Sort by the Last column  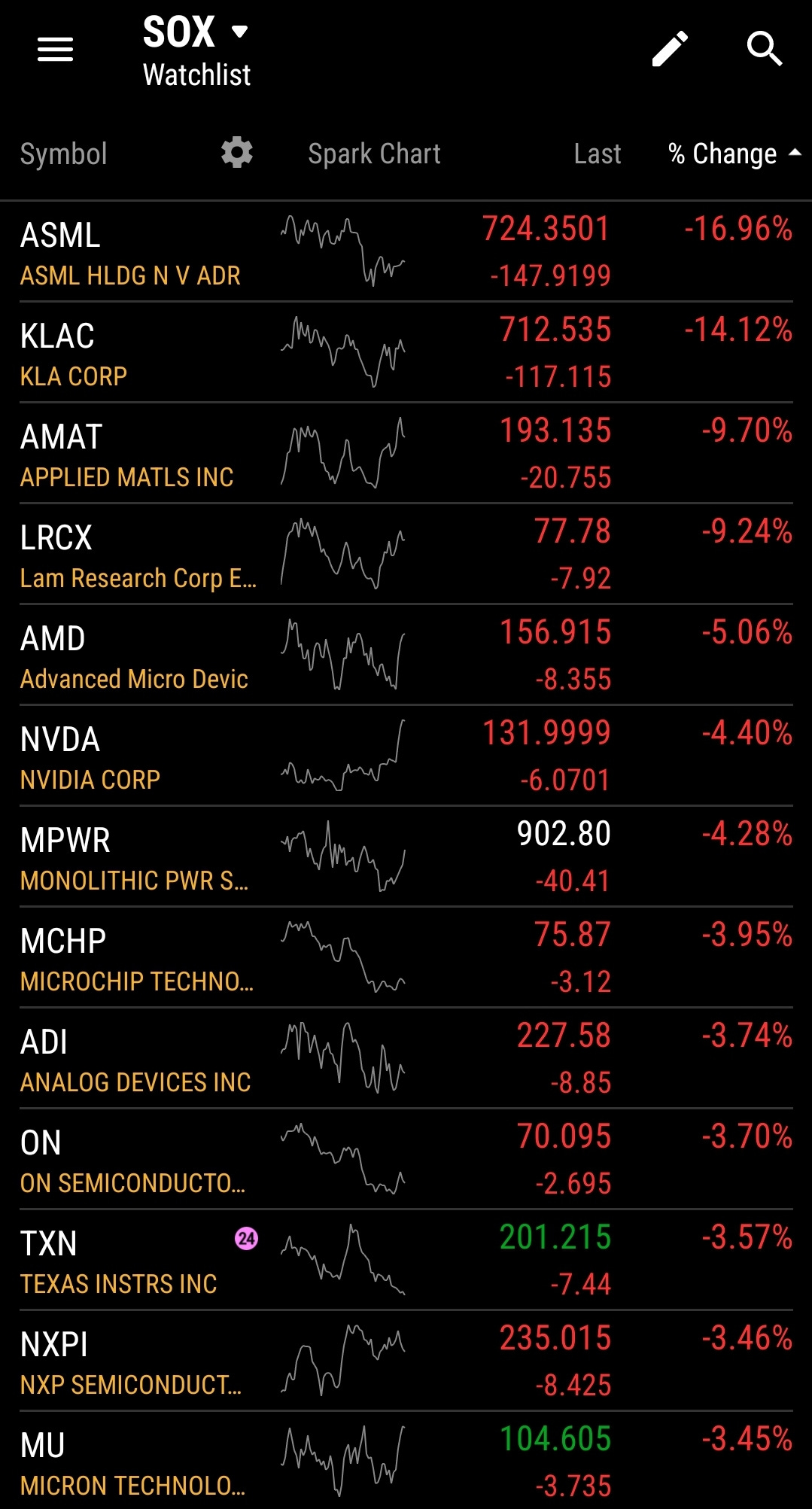597,154
